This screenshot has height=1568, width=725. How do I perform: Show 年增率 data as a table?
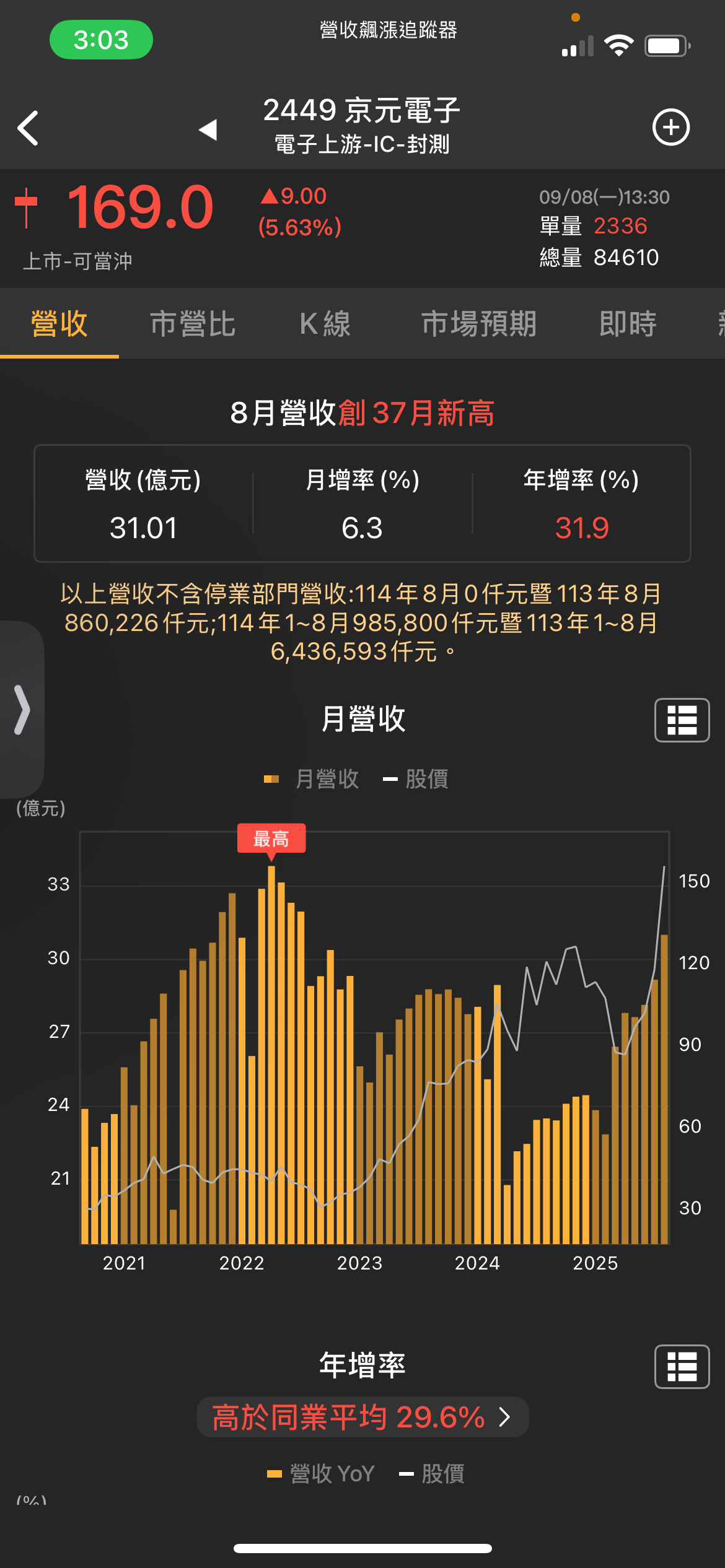point(682,1367)
